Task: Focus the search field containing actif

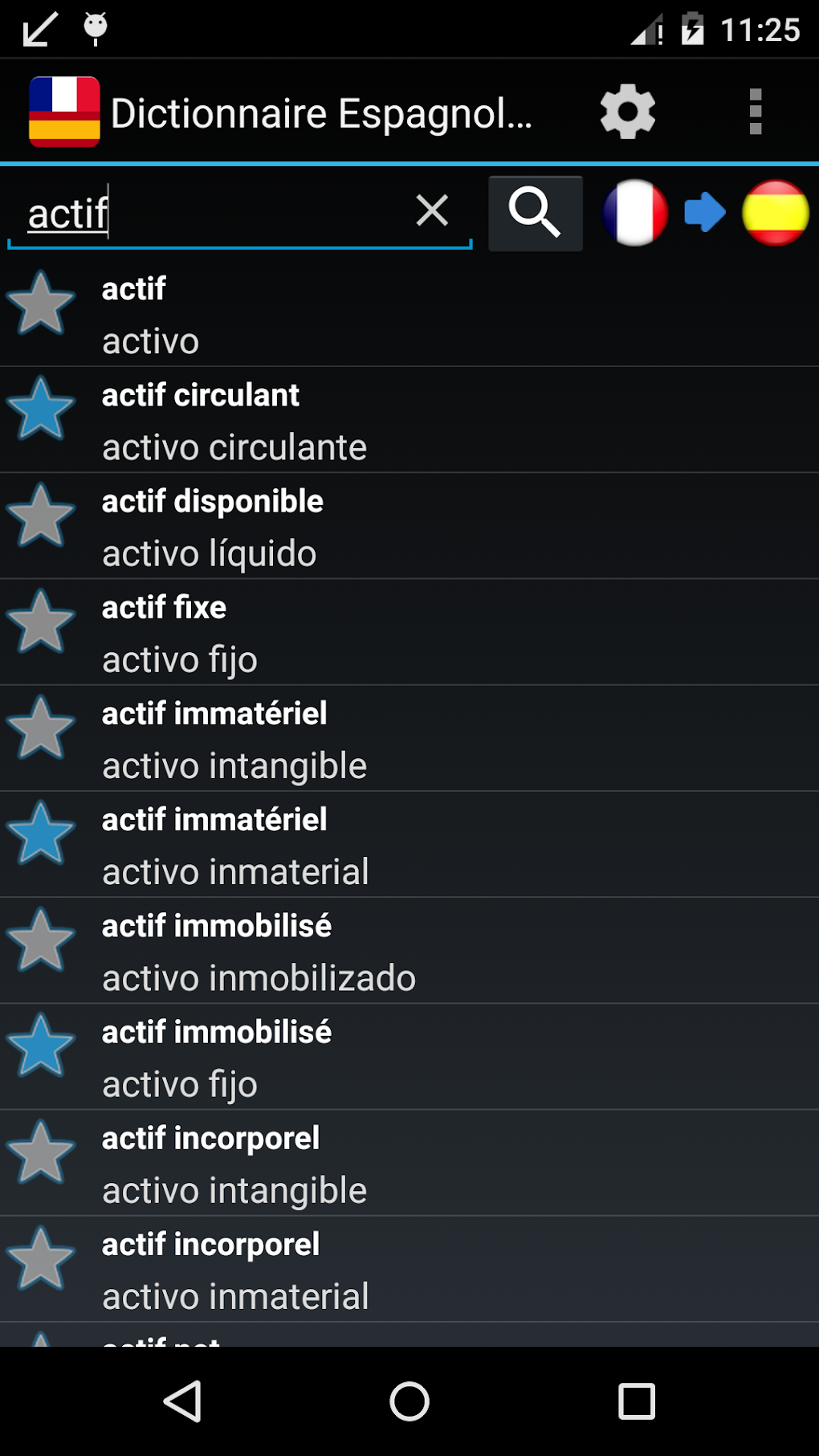Action: click(209, 214)
